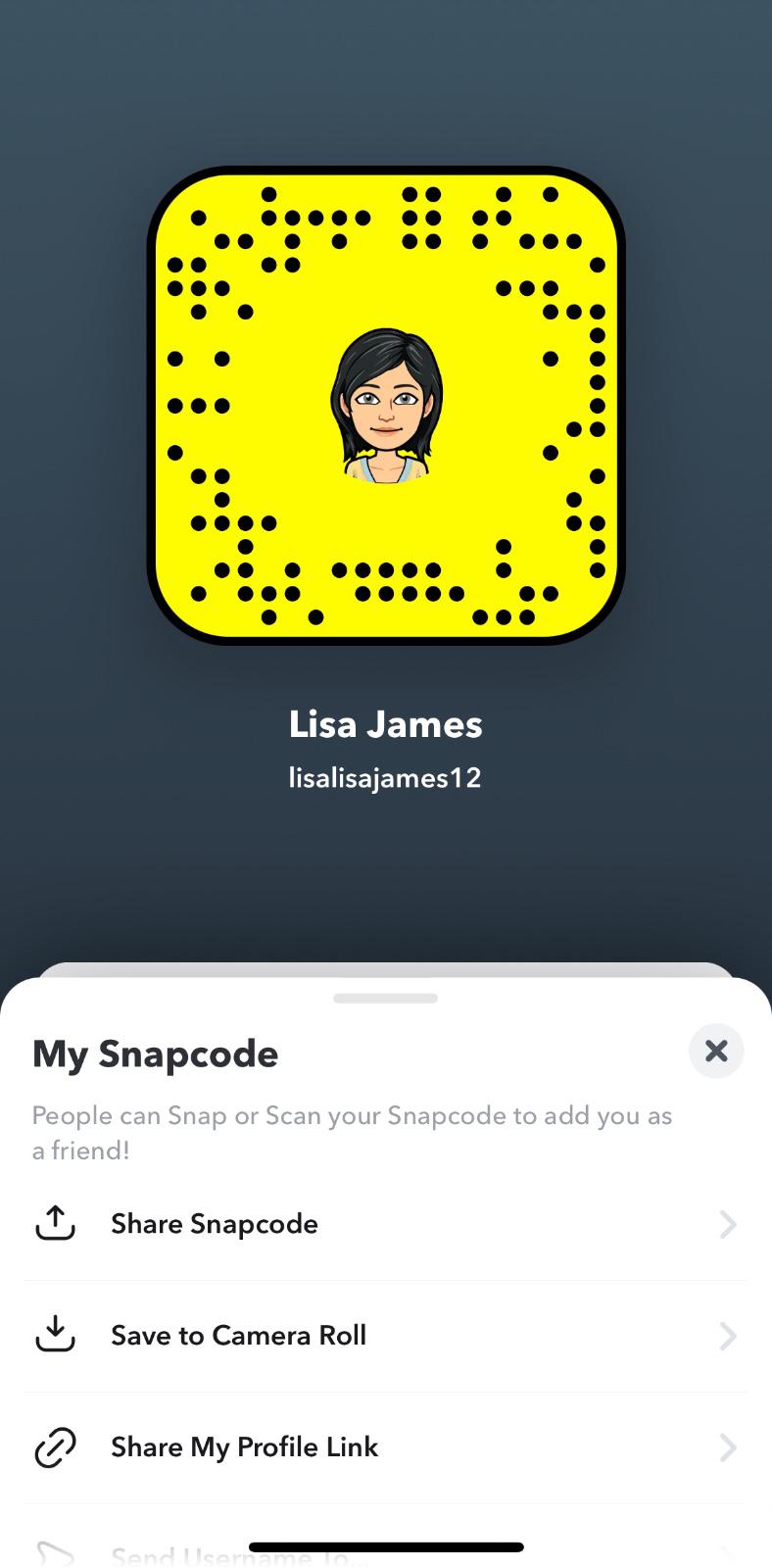
Task: Close the My Snapcode sheet
Action: [716, 1051]
